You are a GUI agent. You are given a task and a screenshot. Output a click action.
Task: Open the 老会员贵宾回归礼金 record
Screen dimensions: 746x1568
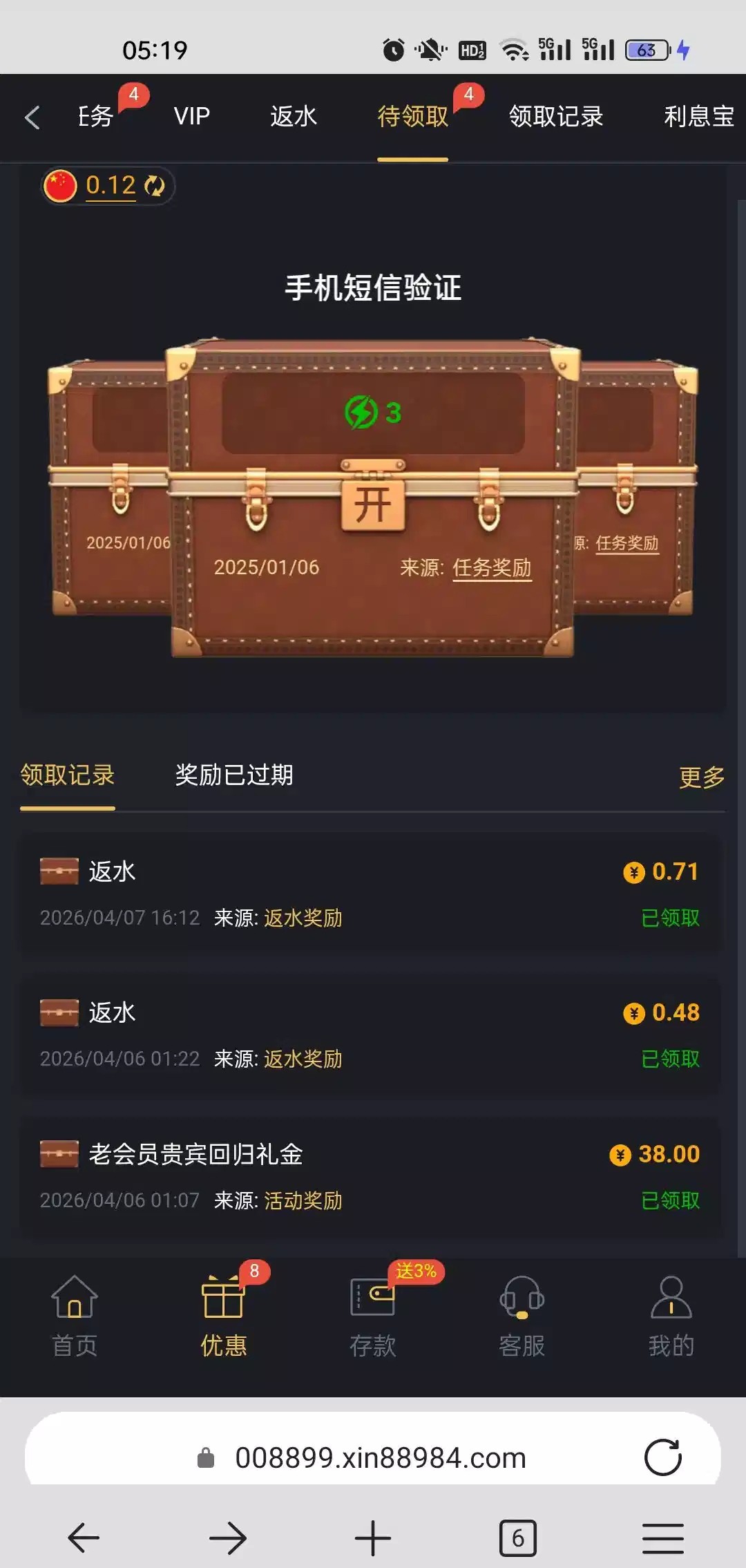(370, 1176)
